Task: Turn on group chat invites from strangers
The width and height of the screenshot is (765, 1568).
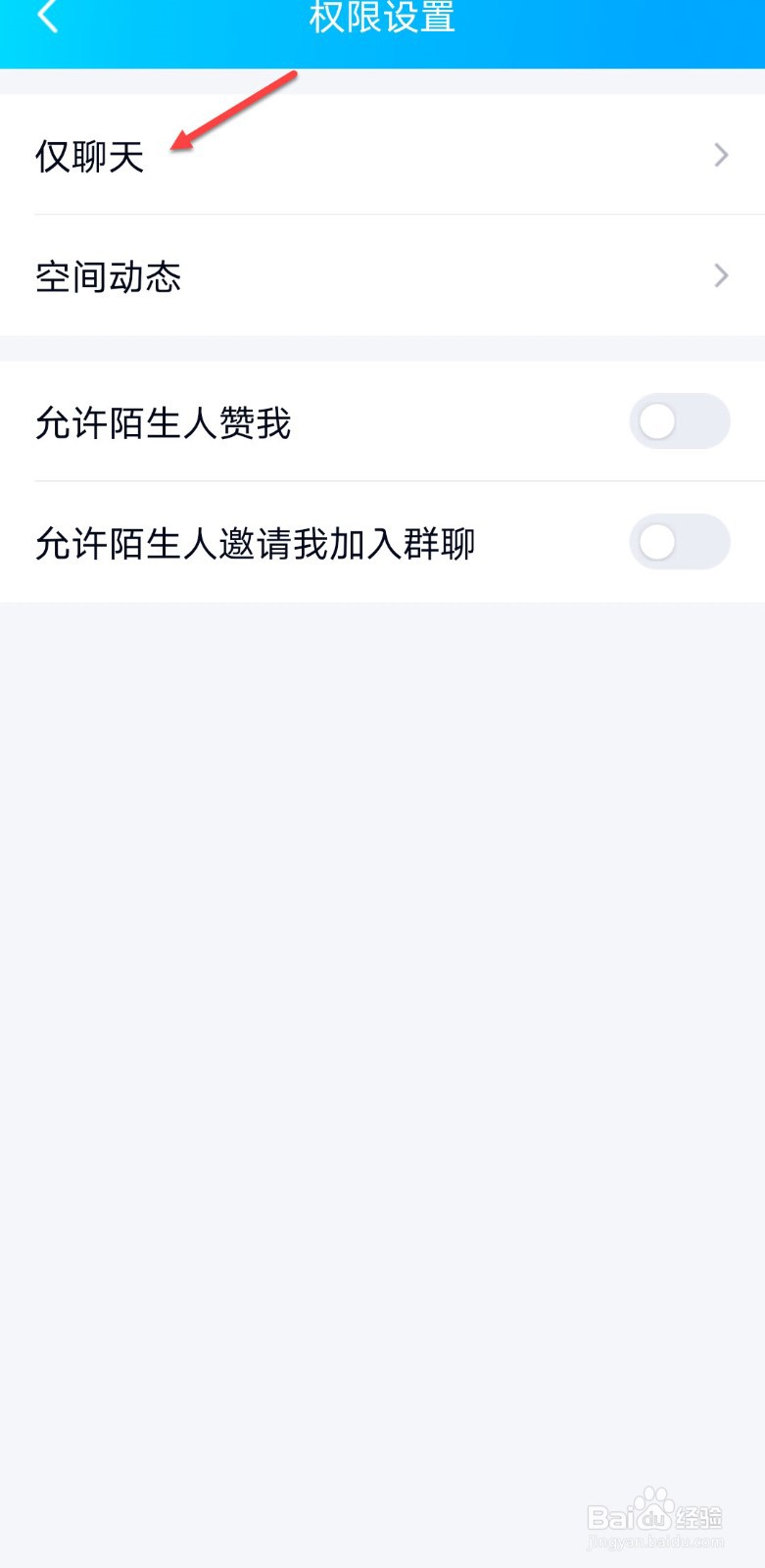Action: pyautogui.click(x=679, y=542)
